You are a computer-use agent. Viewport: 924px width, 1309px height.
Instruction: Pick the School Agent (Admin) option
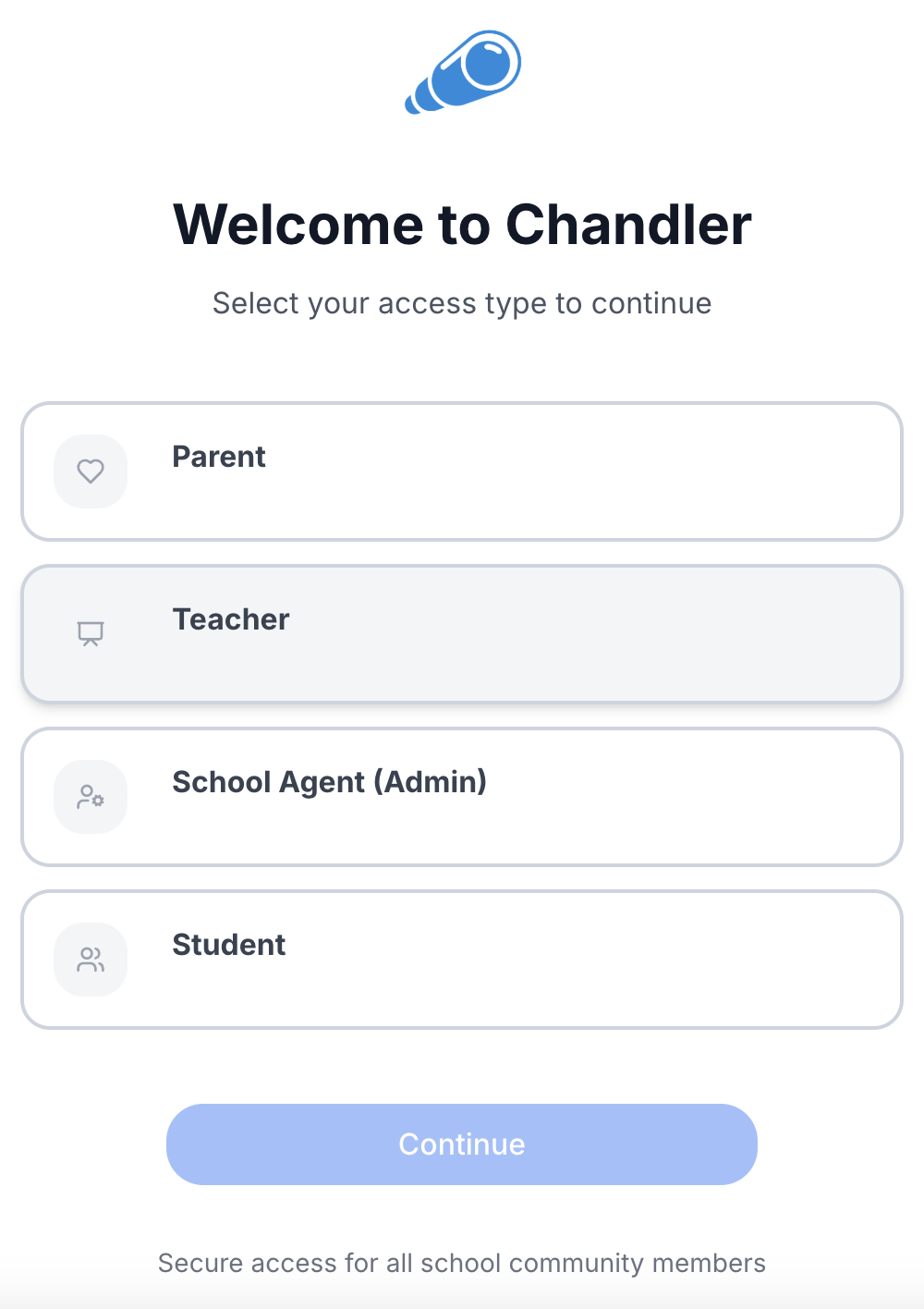(462, 797)
